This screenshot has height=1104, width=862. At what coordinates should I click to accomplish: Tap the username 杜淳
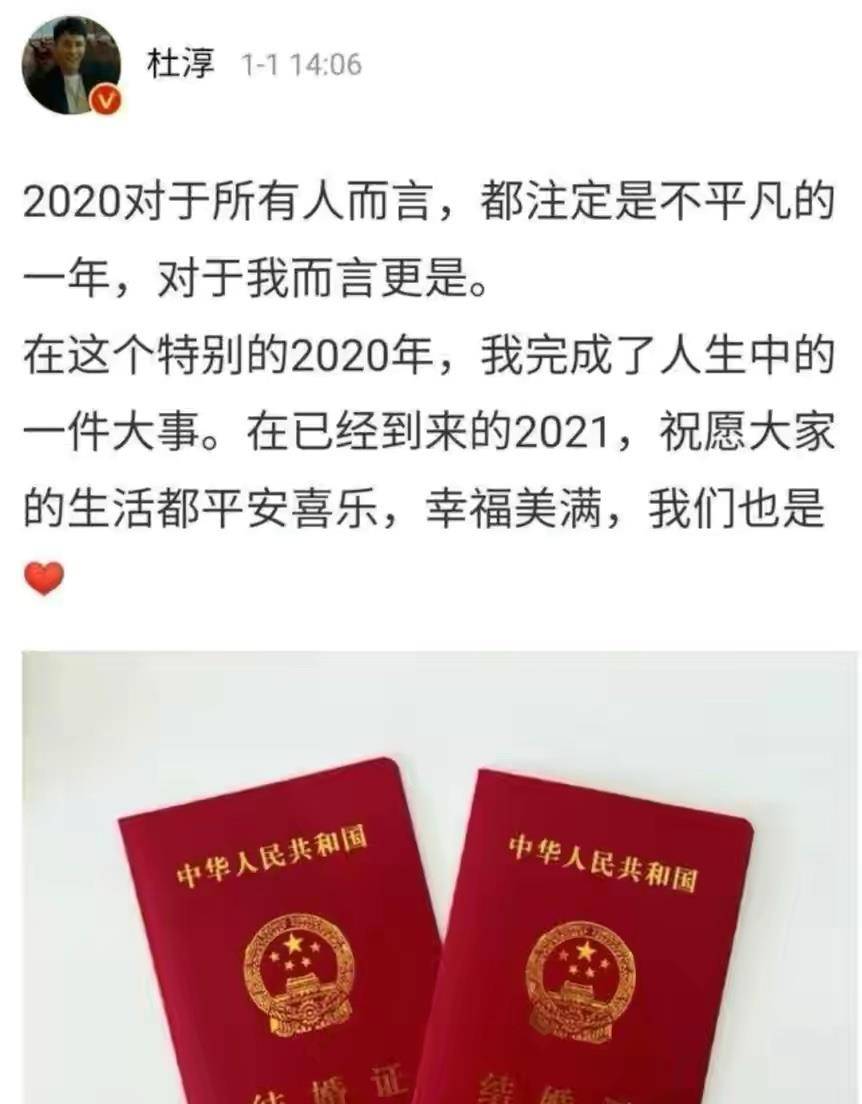(184, 66)
